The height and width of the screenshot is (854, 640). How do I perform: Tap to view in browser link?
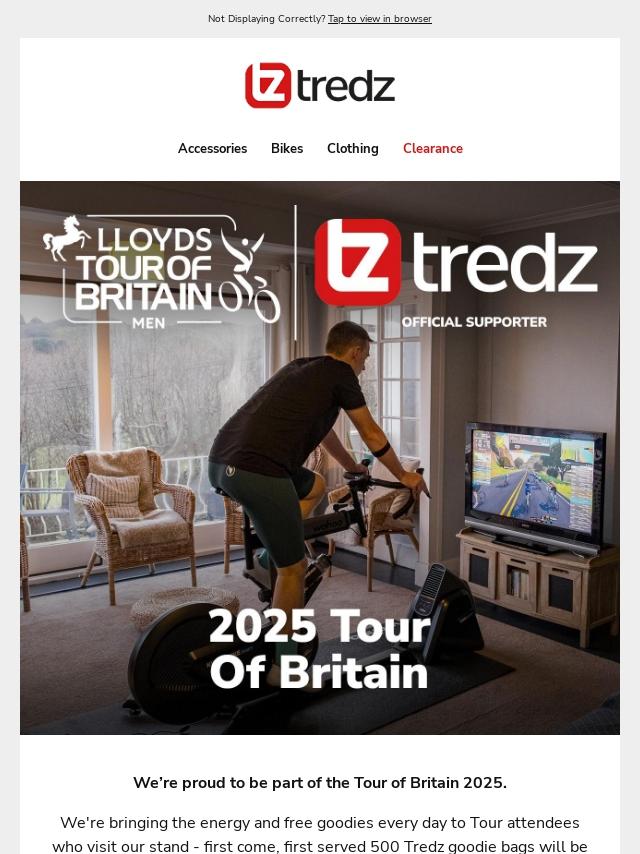[379, 19]
